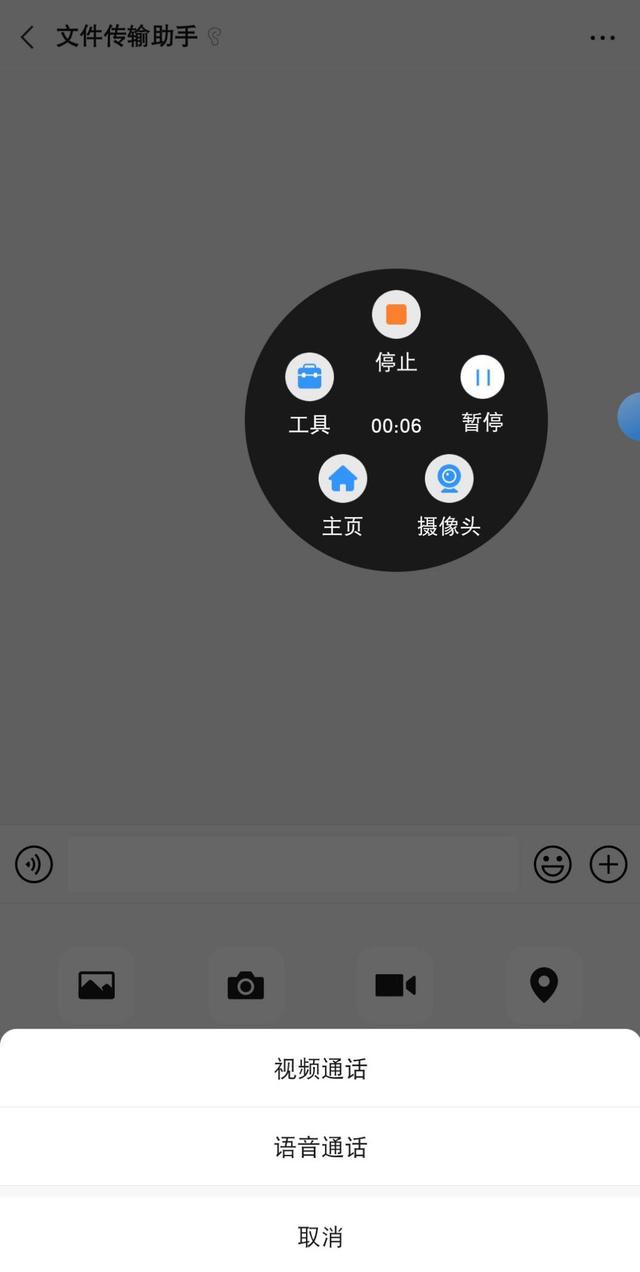Toggle the plus attachment panel
The height and width of the screenshot is (1272, 640).
tap(608, 864)
